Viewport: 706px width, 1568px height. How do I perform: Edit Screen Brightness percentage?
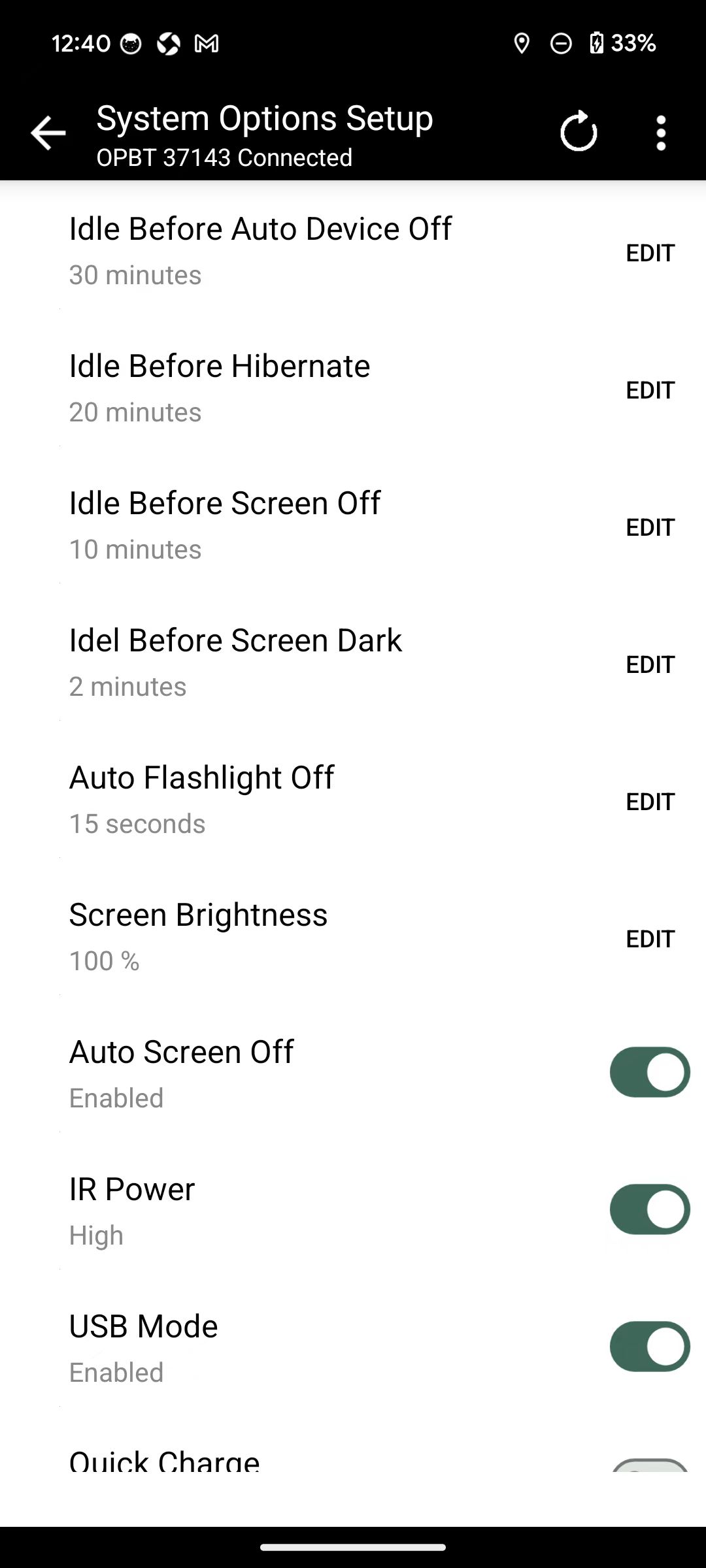point(650,939)
